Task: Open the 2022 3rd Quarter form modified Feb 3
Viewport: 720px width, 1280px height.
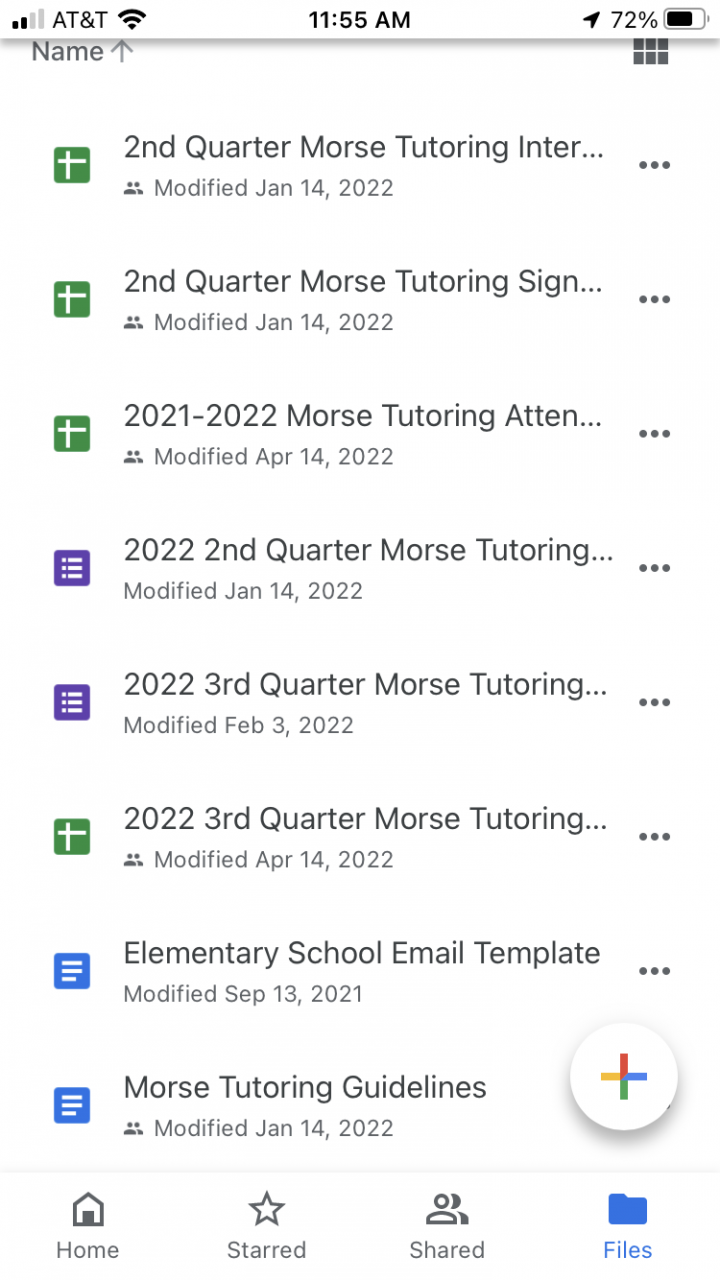Action: coord(365,685)
